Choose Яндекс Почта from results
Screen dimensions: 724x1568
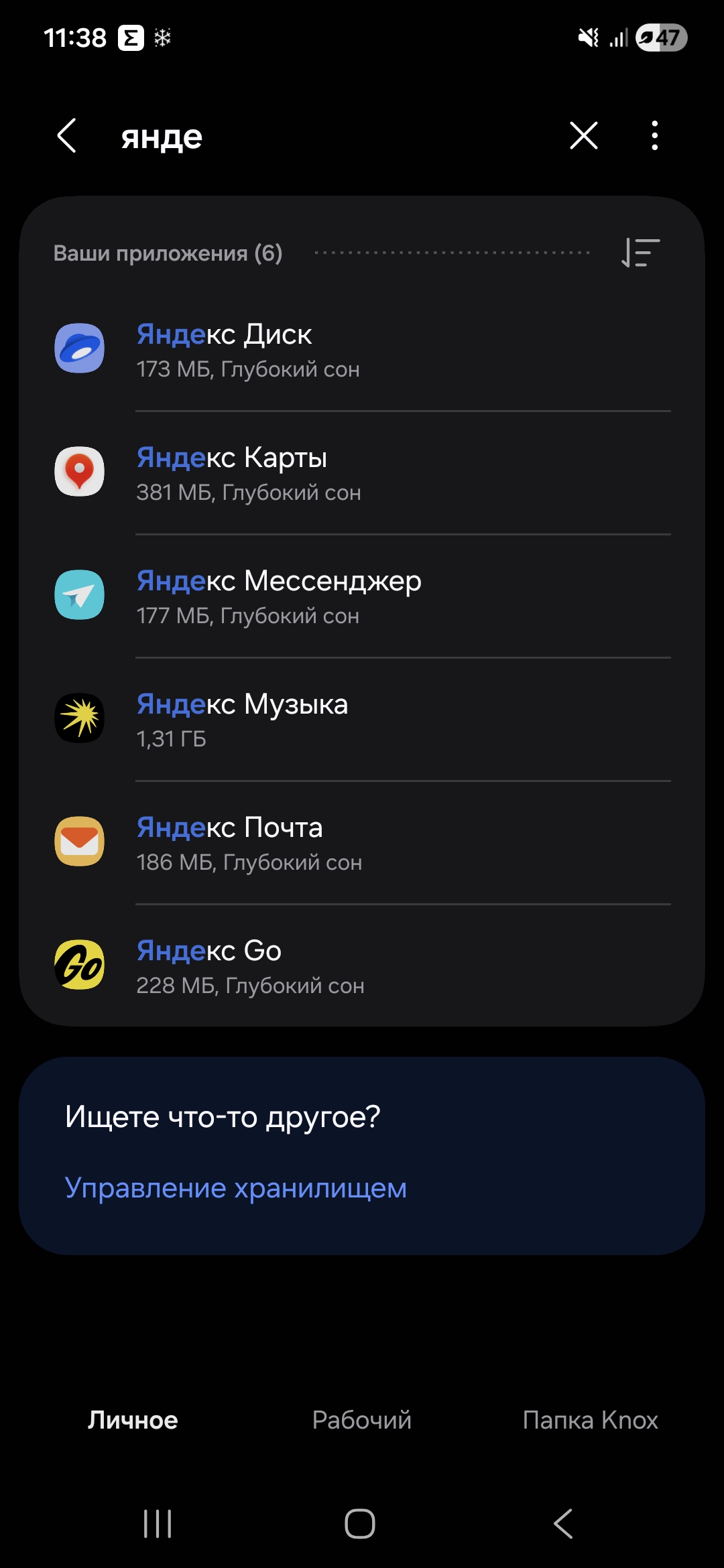point(362,843)
